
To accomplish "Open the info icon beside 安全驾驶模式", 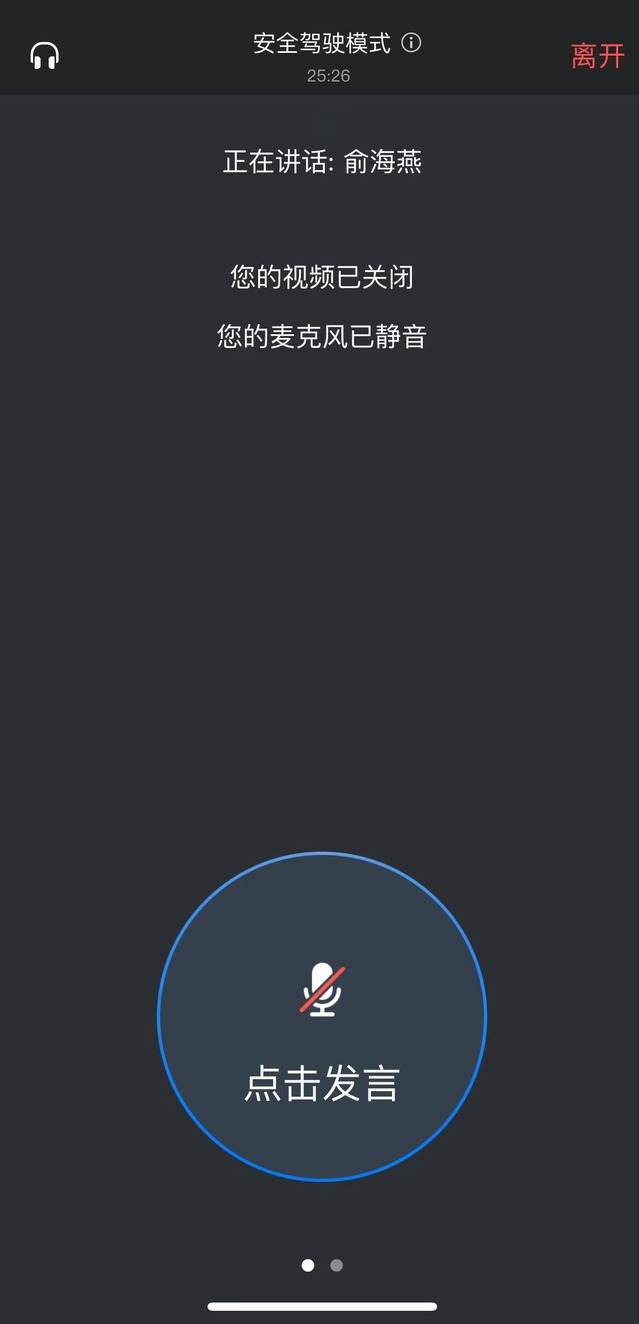I will (x=411, y=43).
